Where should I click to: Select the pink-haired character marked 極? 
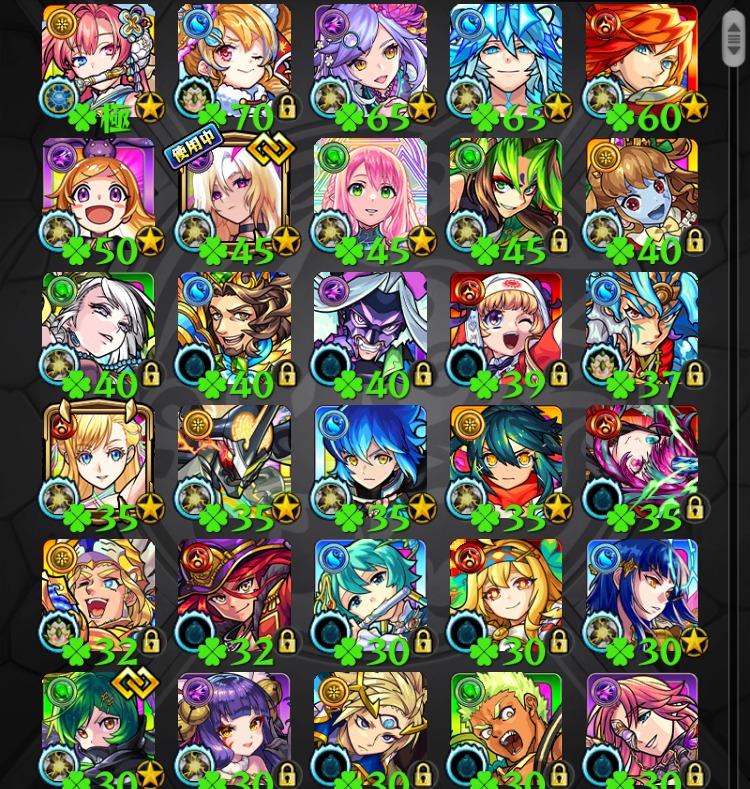tap(99, 62)
